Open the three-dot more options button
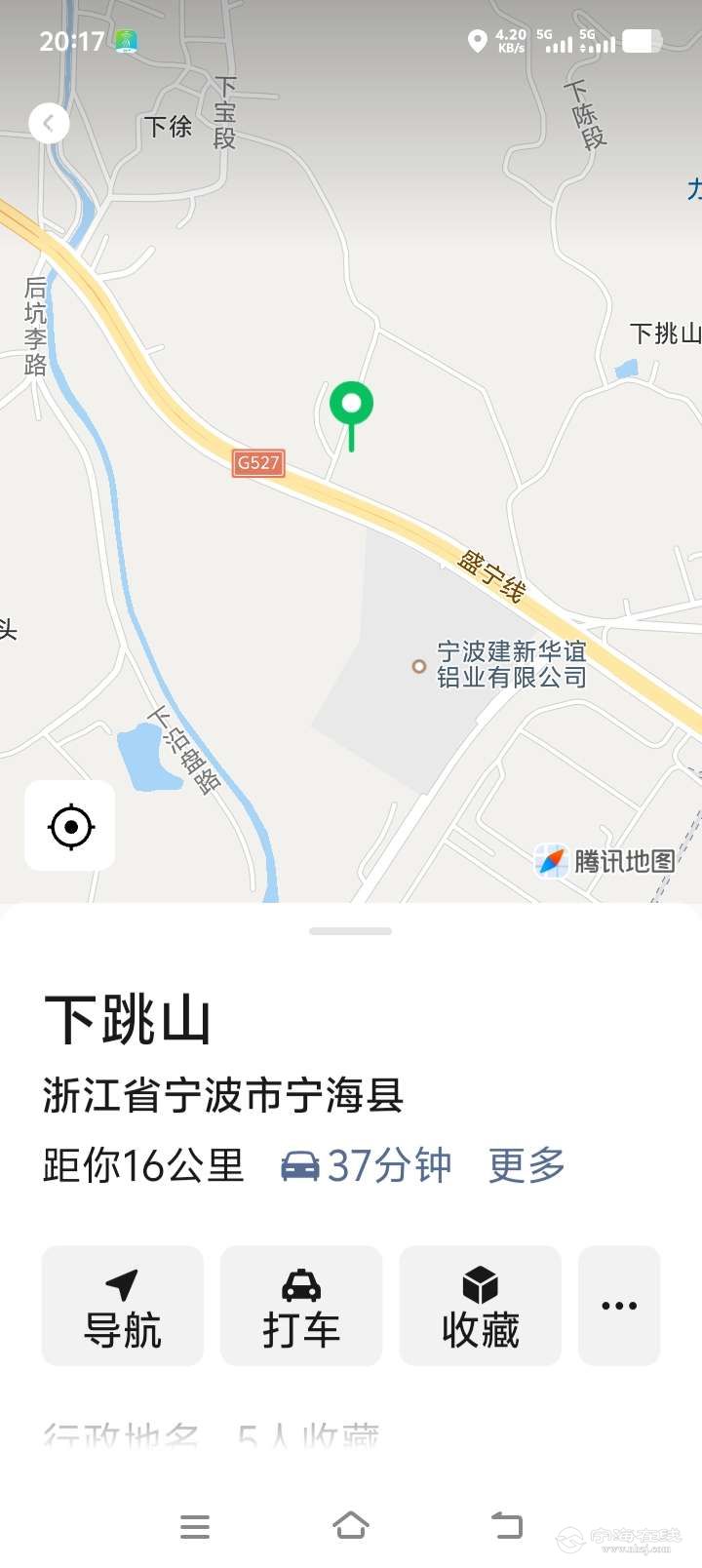 [x=619, y=1306]
